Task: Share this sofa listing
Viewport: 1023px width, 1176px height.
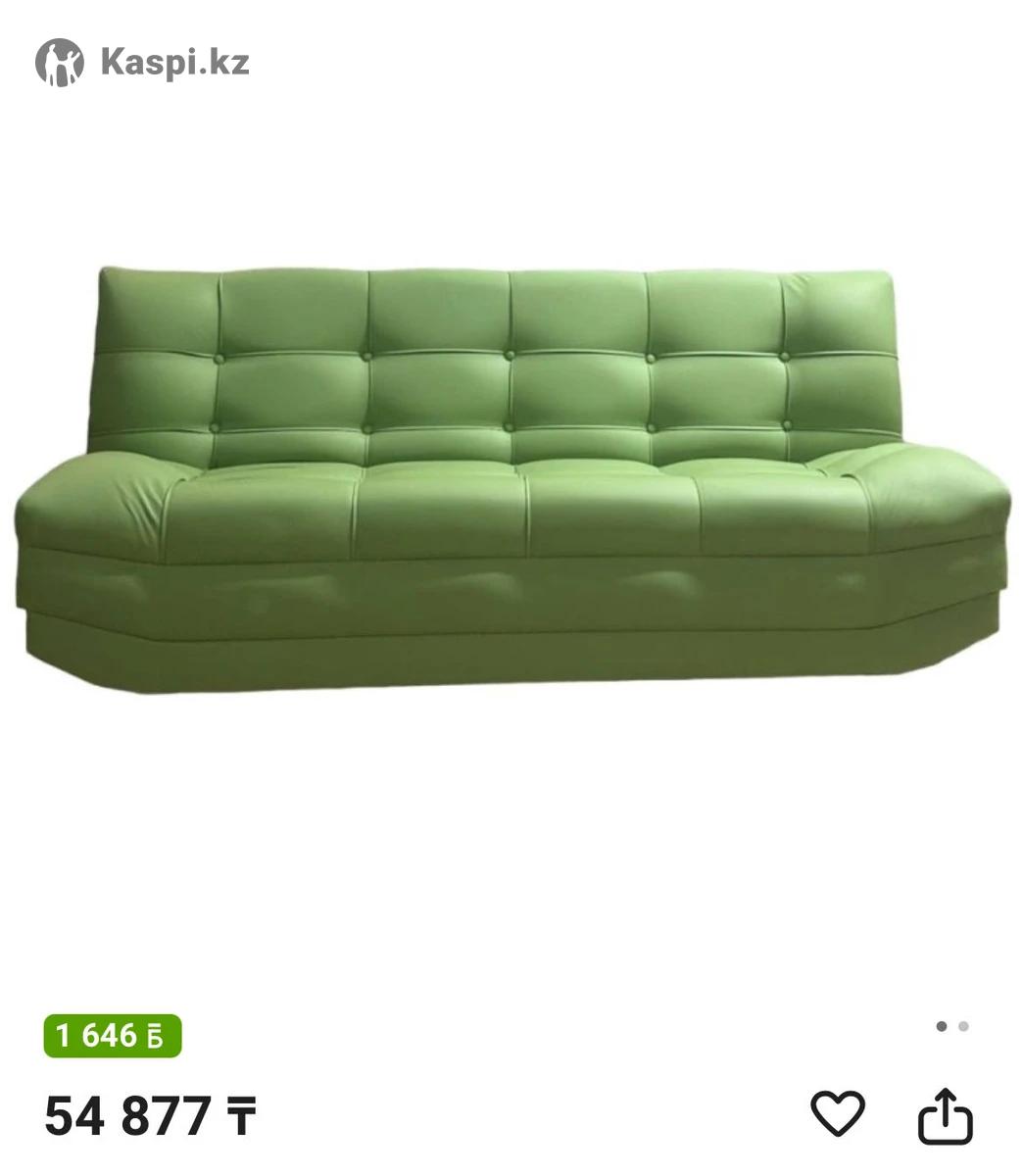Action: tap(945, 1115)
